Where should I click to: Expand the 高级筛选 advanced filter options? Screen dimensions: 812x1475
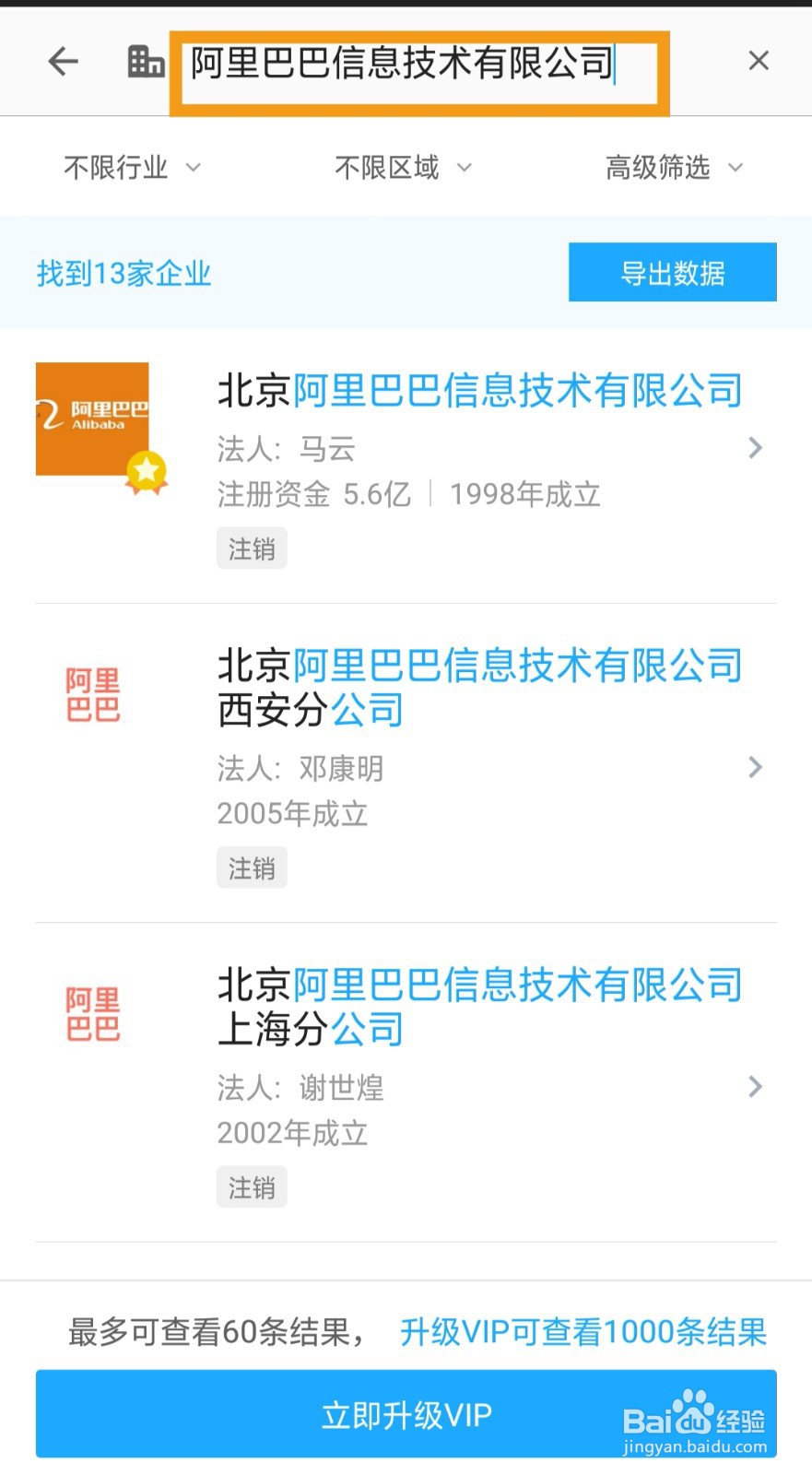point(672,167)
